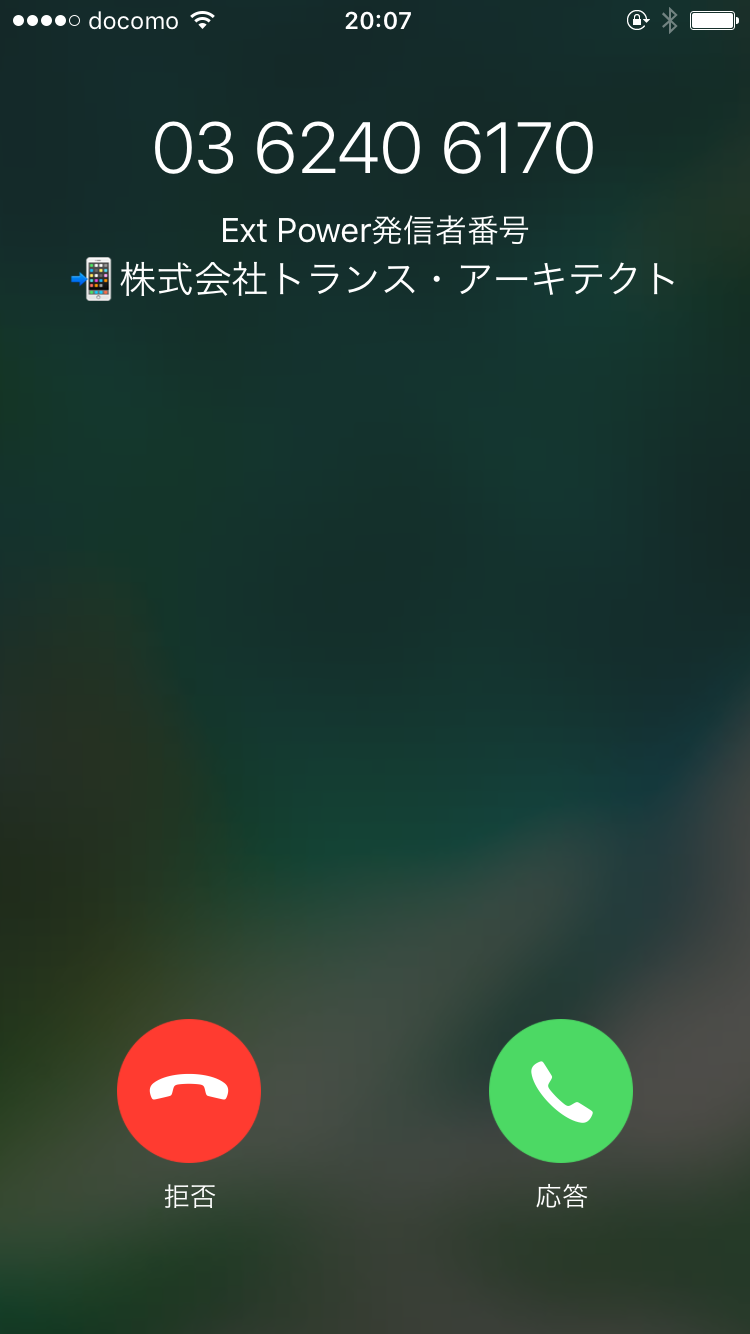The height and width of the screenshot is (1334, 750).
Task: Toggle the call off by tapping the red handset
Action: (189, 1091)
